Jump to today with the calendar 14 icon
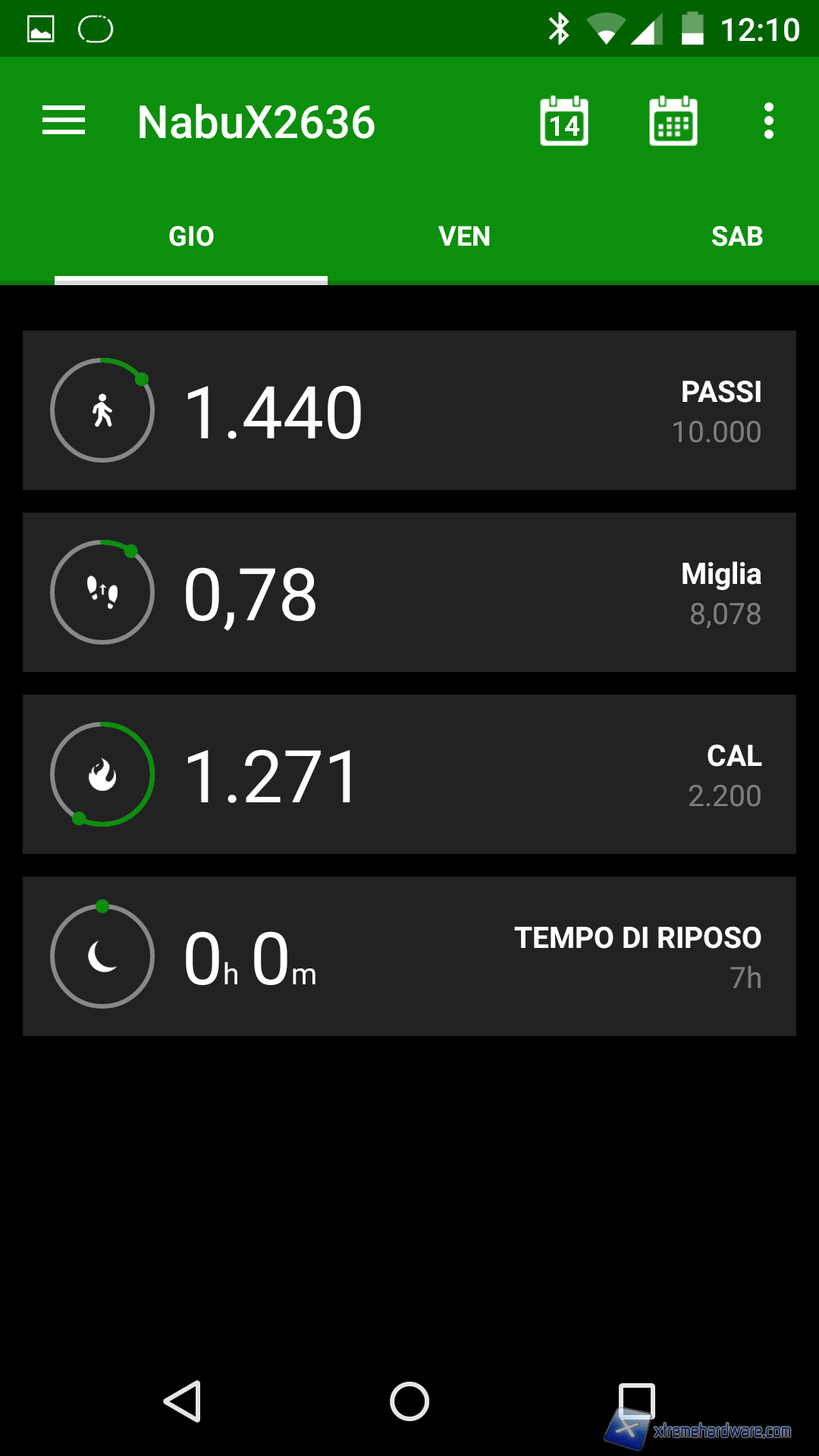819x1456 pixels. [564, 121]
